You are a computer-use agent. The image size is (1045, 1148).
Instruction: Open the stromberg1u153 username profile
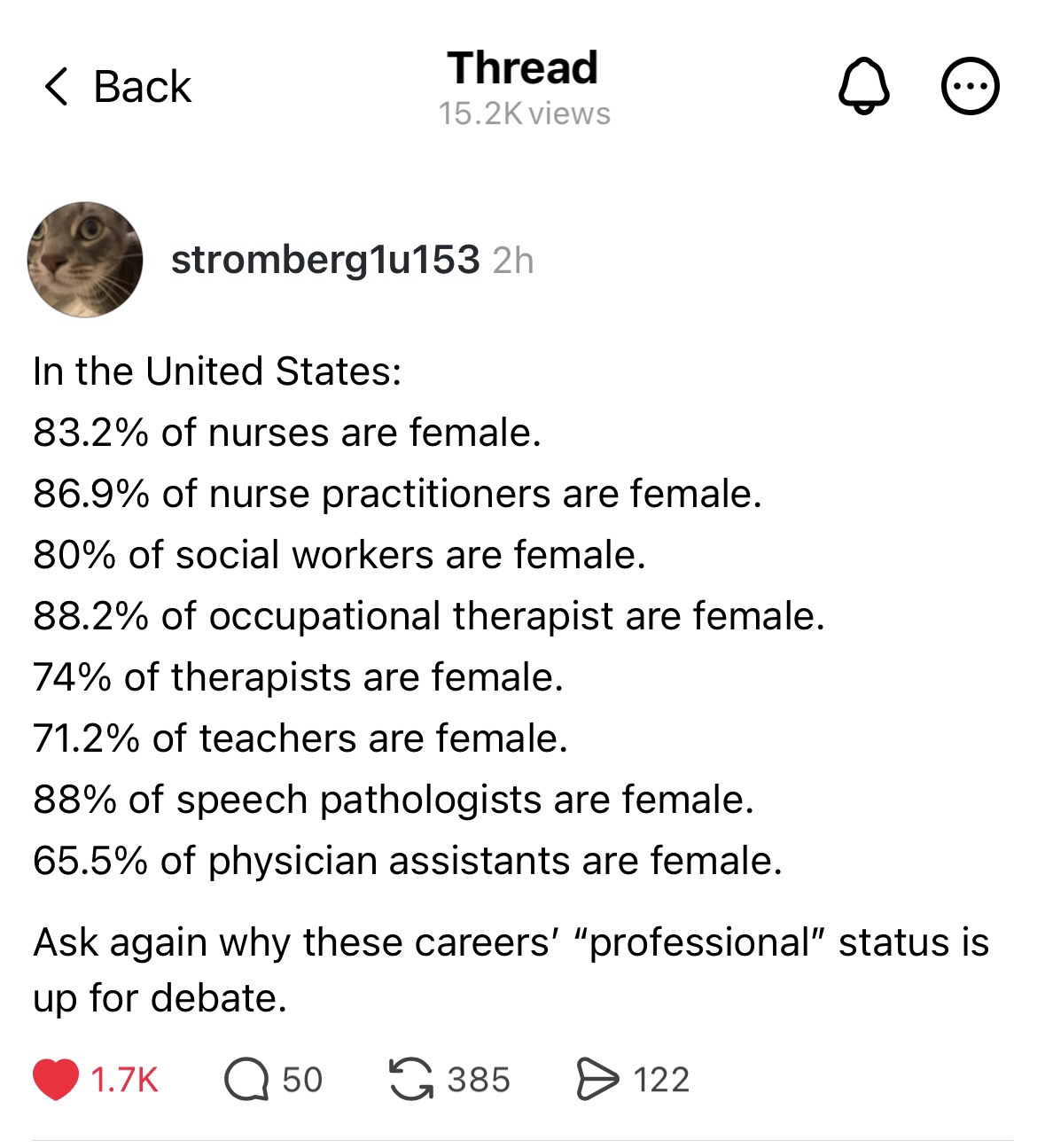click(324, 260)
